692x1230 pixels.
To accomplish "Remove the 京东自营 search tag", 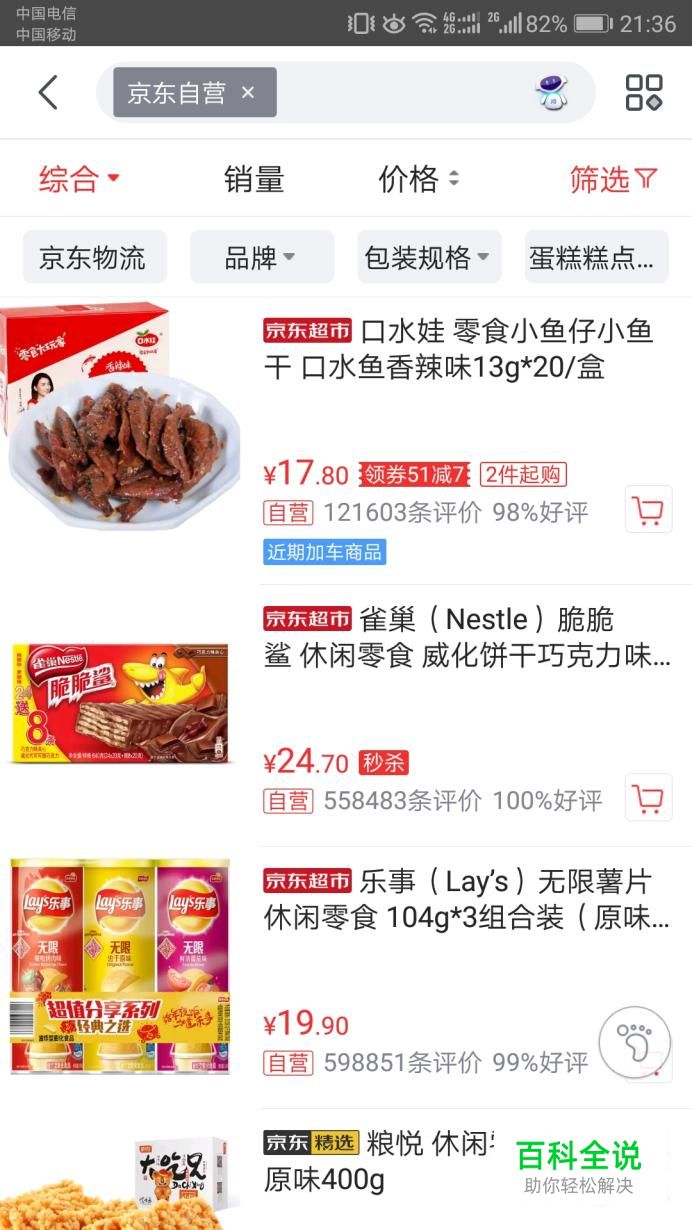I will pyautogui.click(x=248, y=93).
